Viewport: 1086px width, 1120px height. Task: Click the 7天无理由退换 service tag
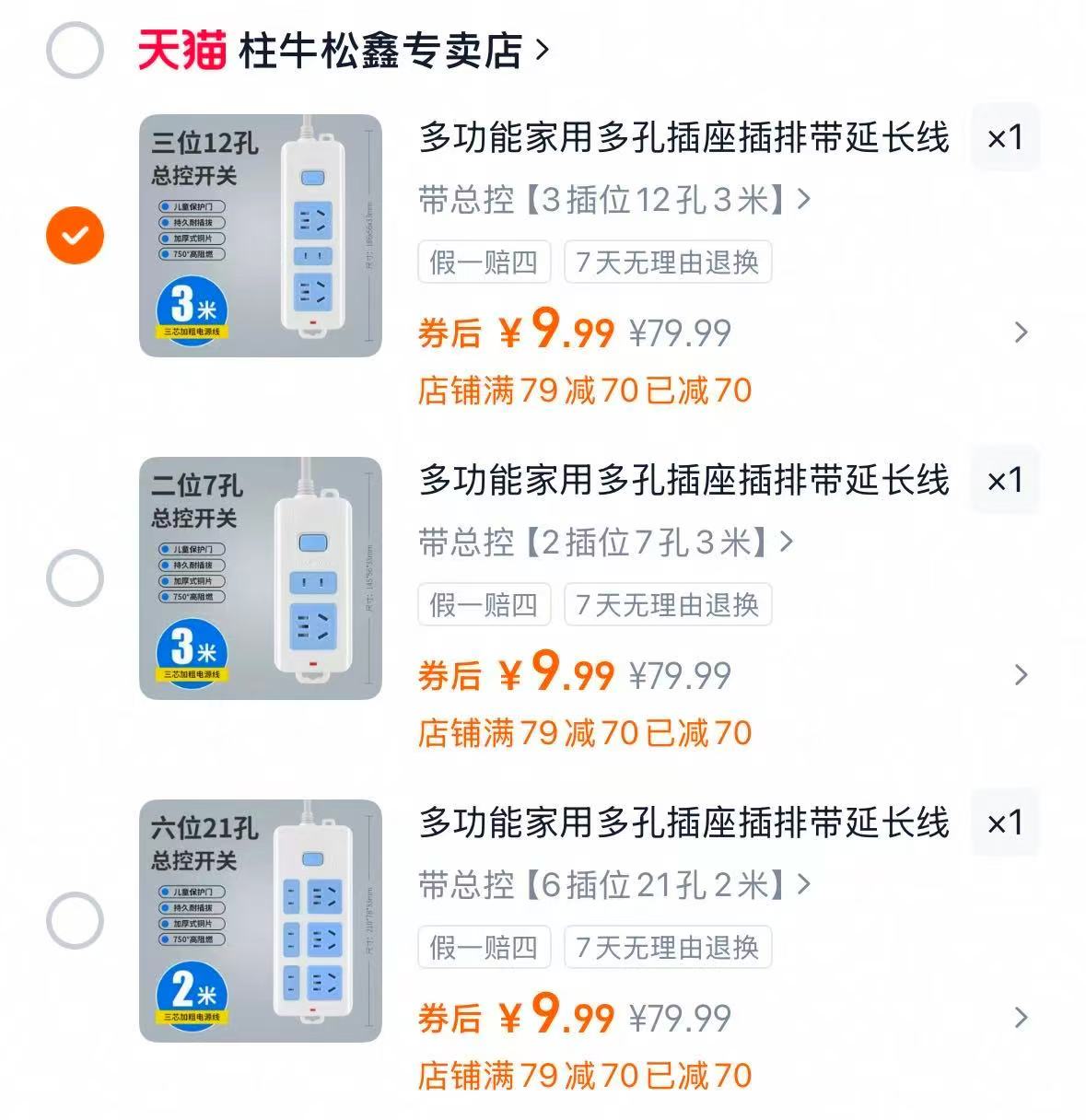(x=668, y=263)
